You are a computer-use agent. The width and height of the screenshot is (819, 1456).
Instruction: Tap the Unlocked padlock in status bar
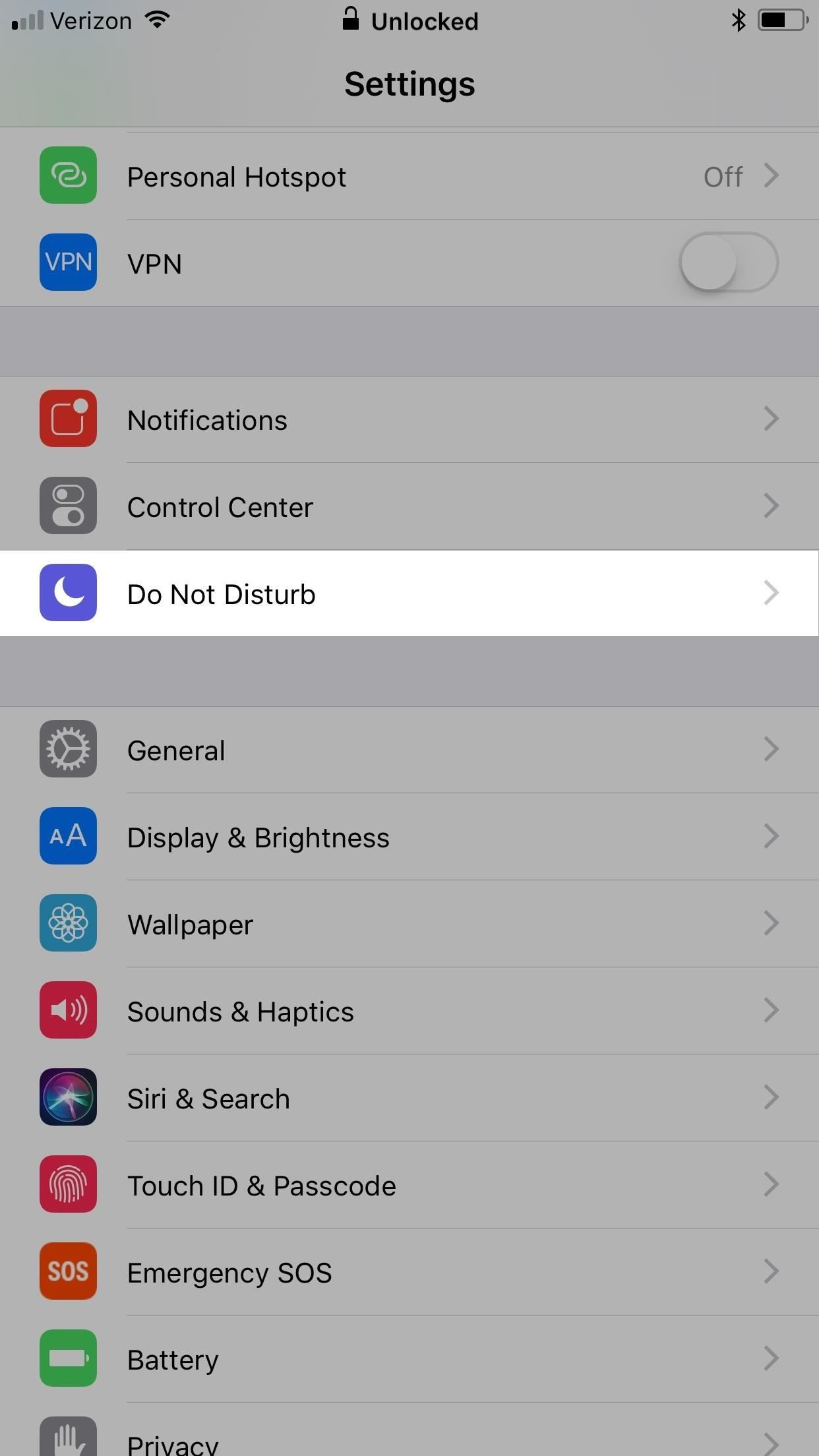(350, 20)
